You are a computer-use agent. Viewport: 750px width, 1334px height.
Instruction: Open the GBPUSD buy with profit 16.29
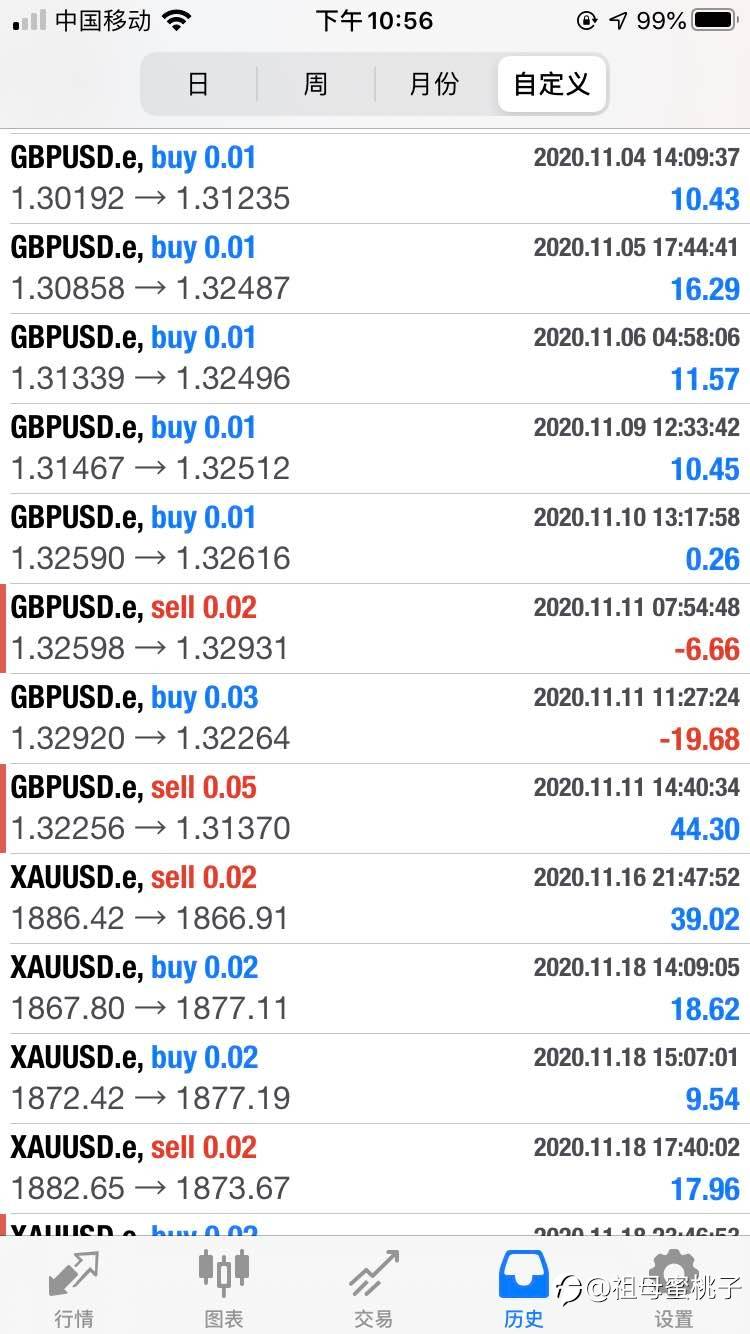pos(375,268)
